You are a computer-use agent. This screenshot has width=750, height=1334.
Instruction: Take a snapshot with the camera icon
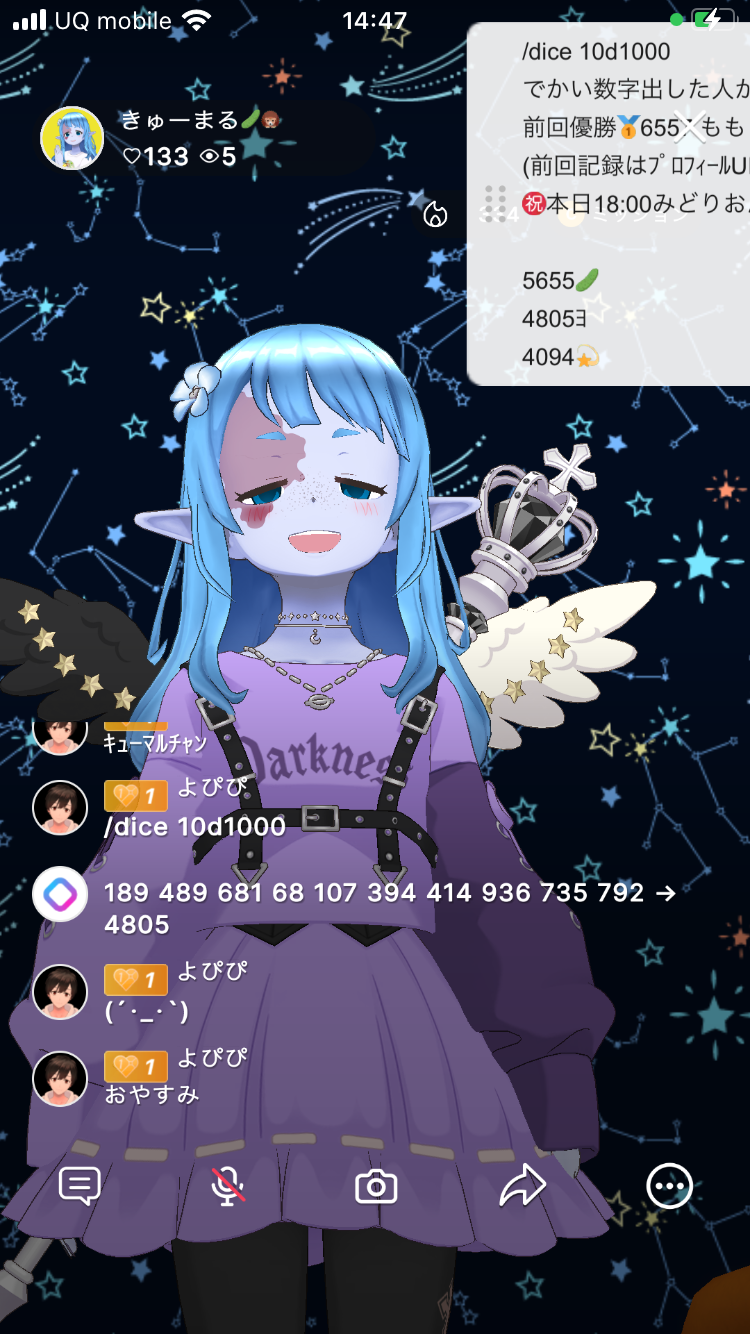(376, 1188)
